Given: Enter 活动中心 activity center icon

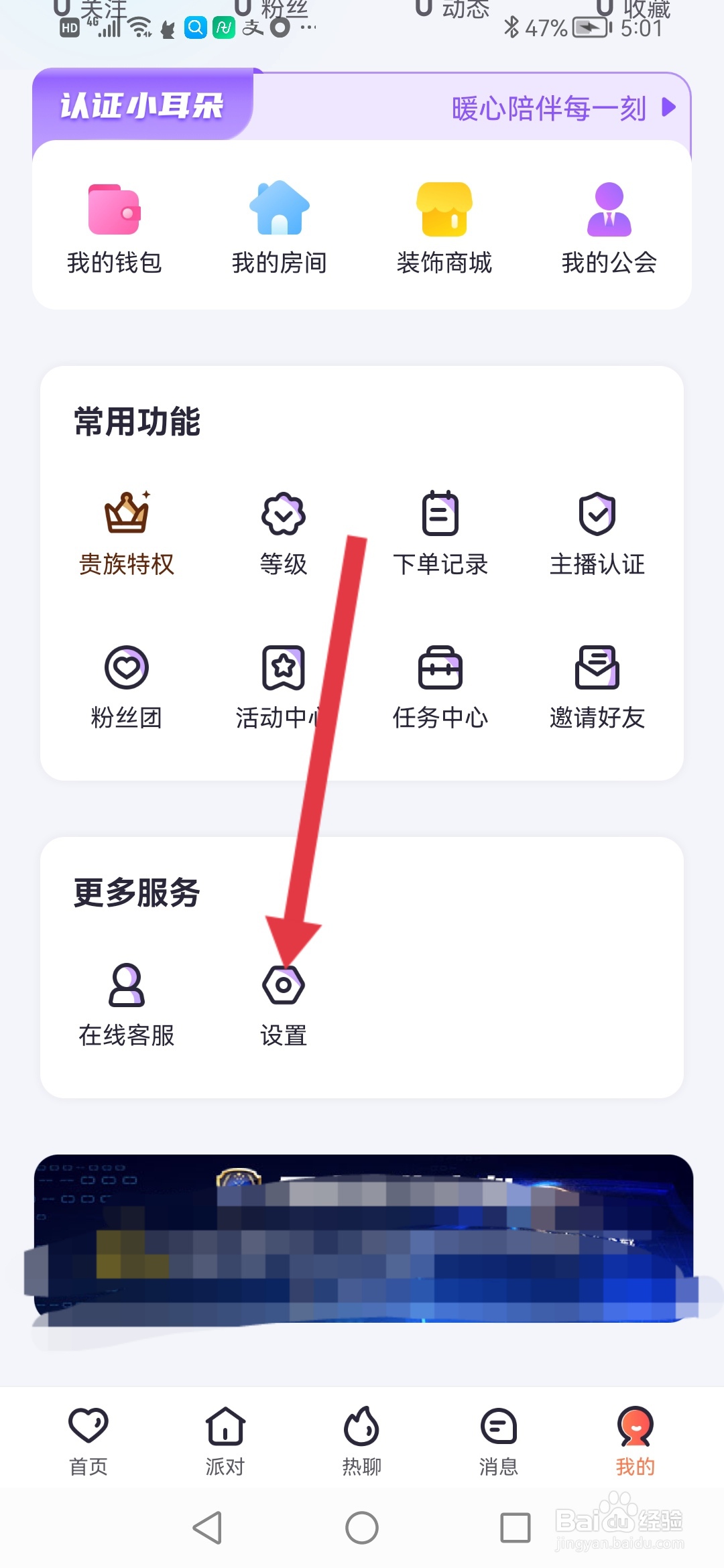Looking at the screenshot, I should [284, 669].
